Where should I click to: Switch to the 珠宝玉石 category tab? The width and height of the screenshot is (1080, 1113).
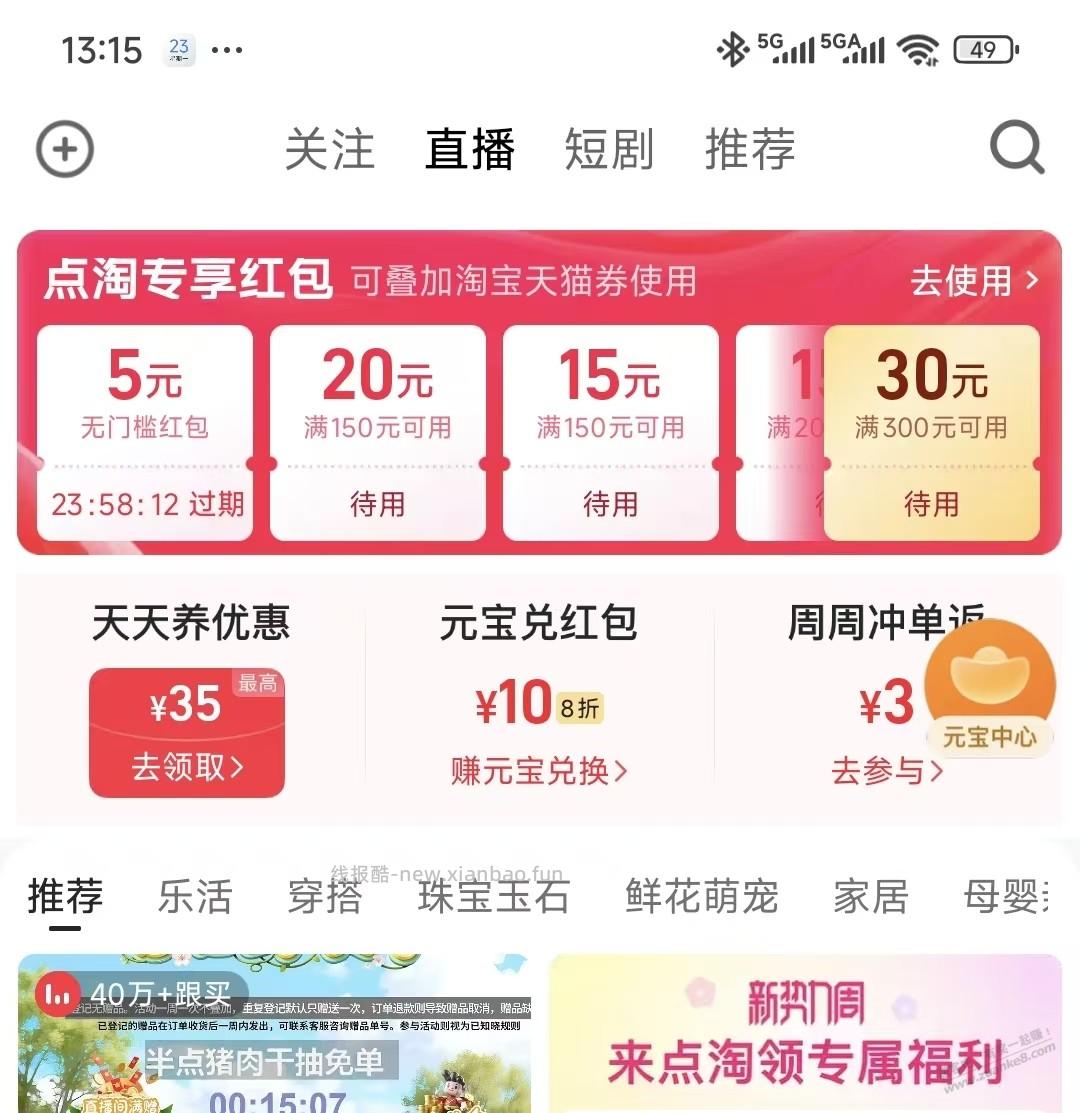(492, 897)
